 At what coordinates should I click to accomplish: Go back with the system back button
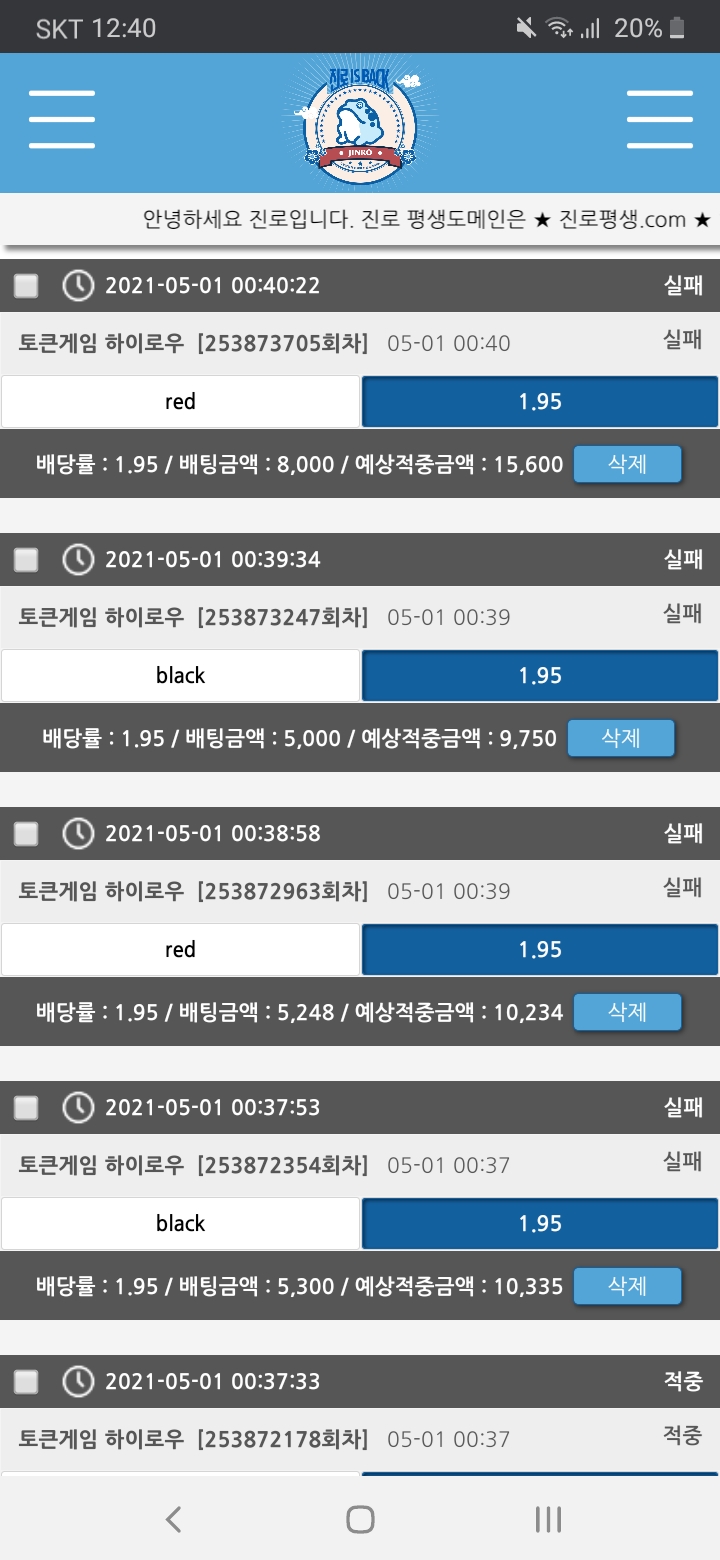[173, 1520]
